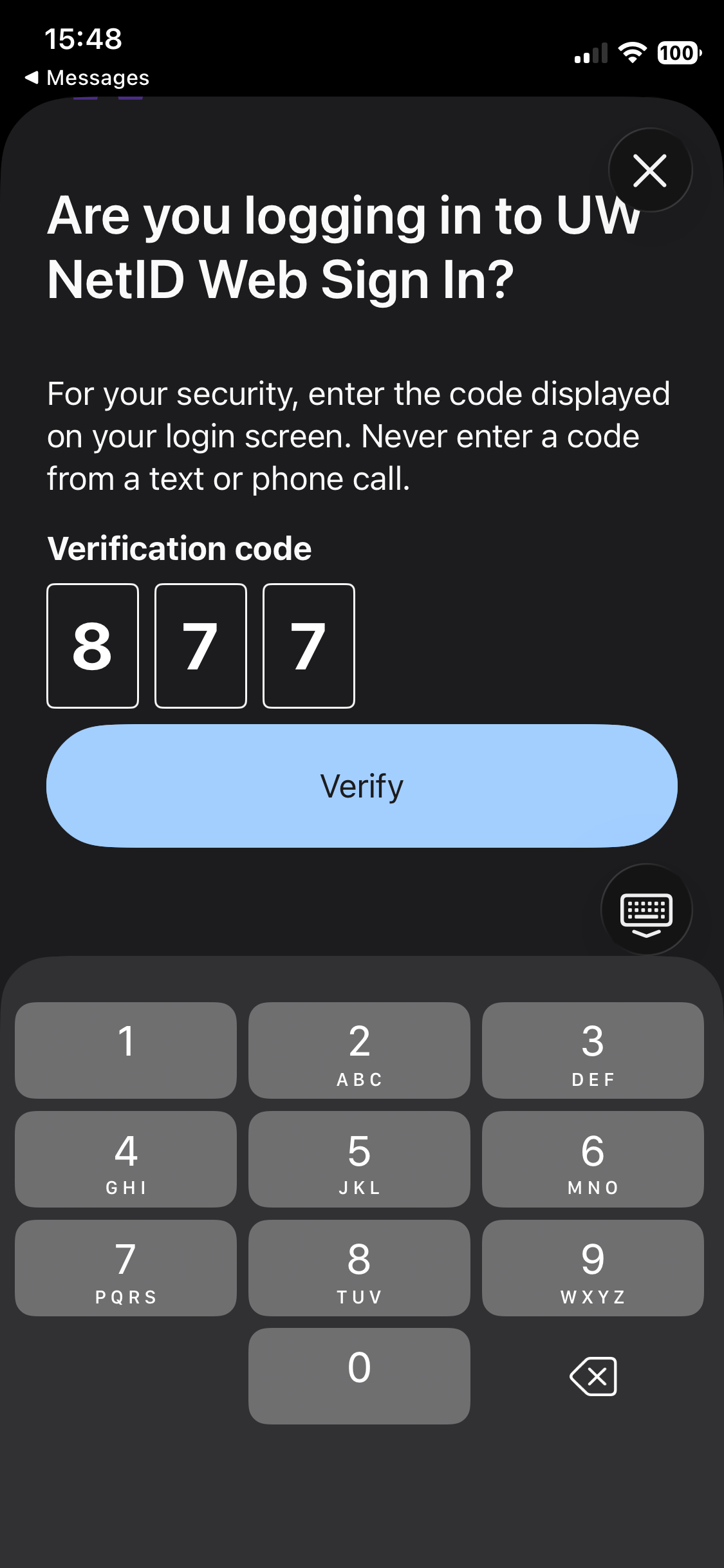Tap the 3 key
Image resolution: width=724 pixels, height=1568 pixels.
[593, 1050]
